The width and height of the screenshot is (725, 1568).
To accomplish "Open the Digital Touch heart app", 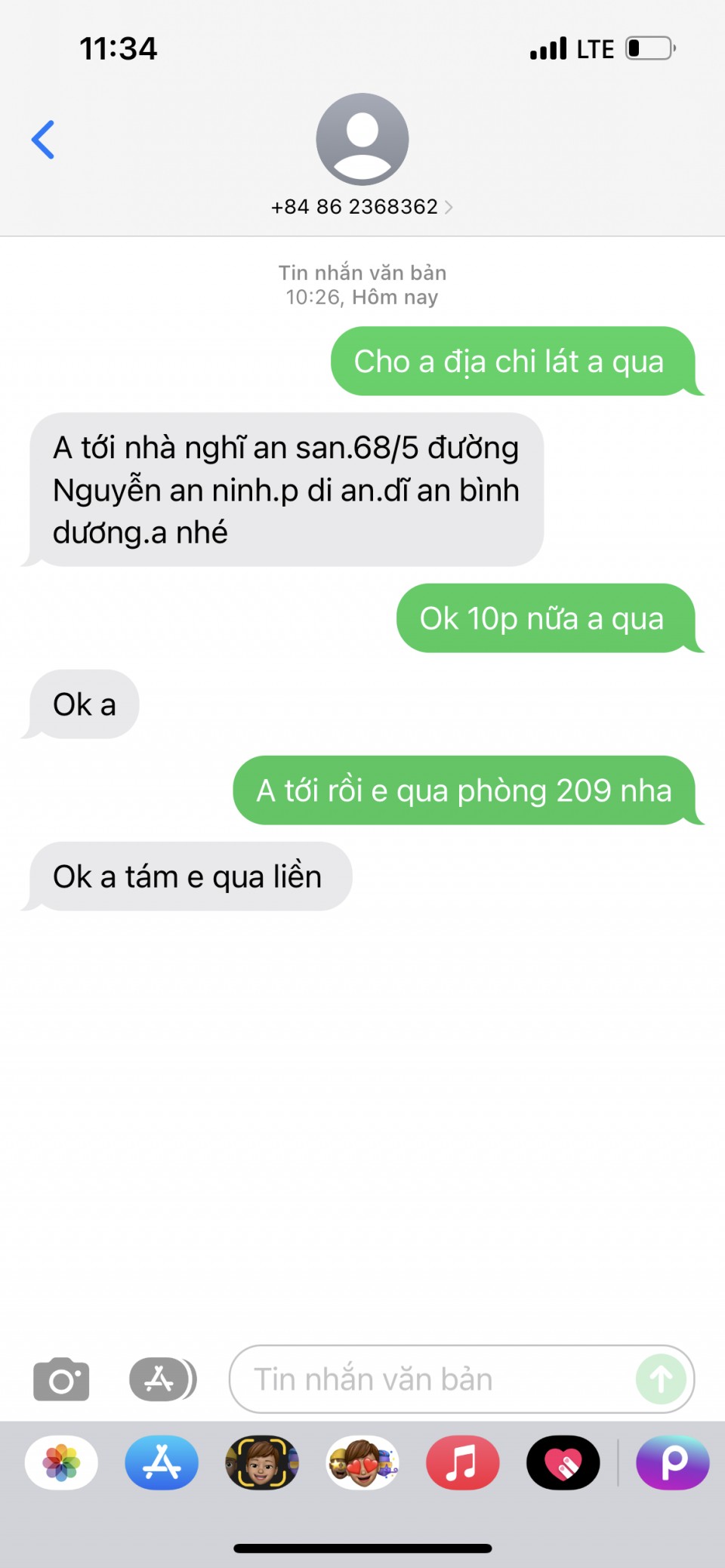I will 563,1462.
